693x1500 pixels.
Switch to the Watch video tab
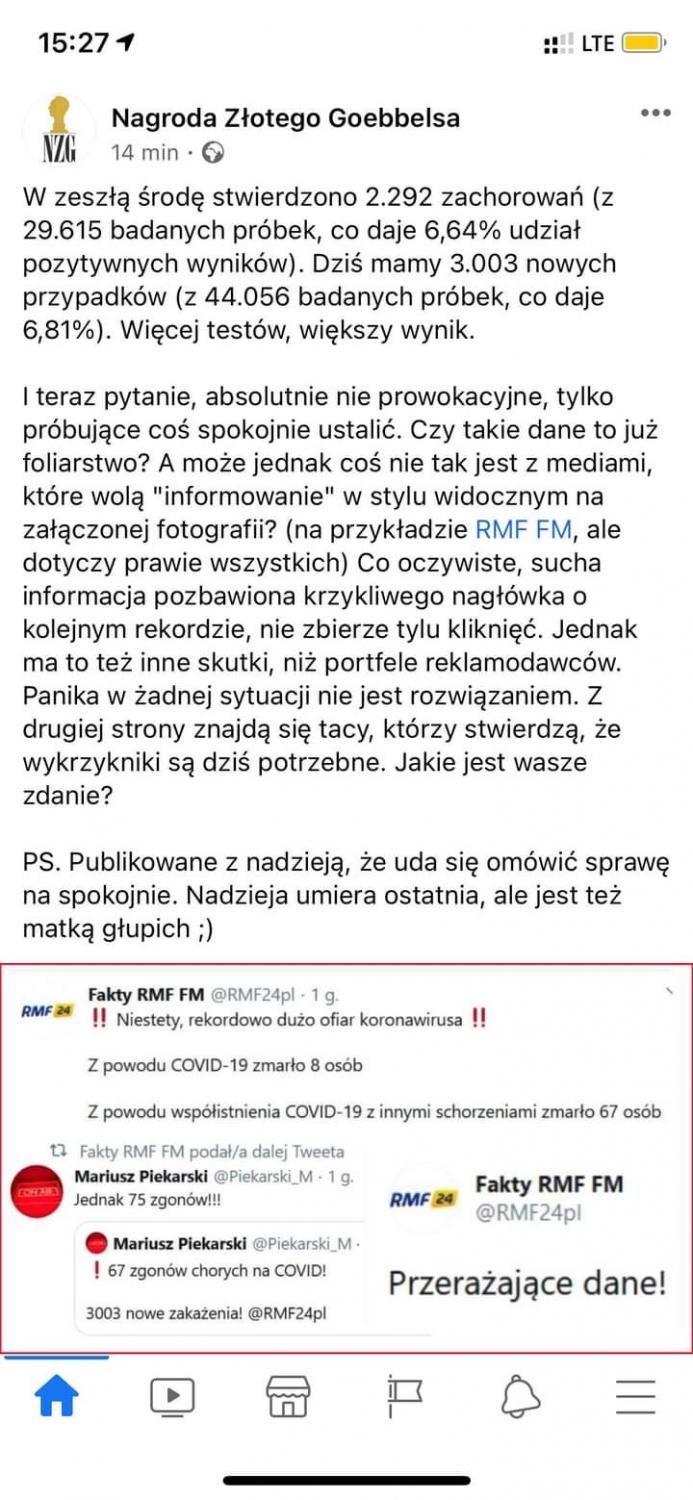pos(172,1395)
